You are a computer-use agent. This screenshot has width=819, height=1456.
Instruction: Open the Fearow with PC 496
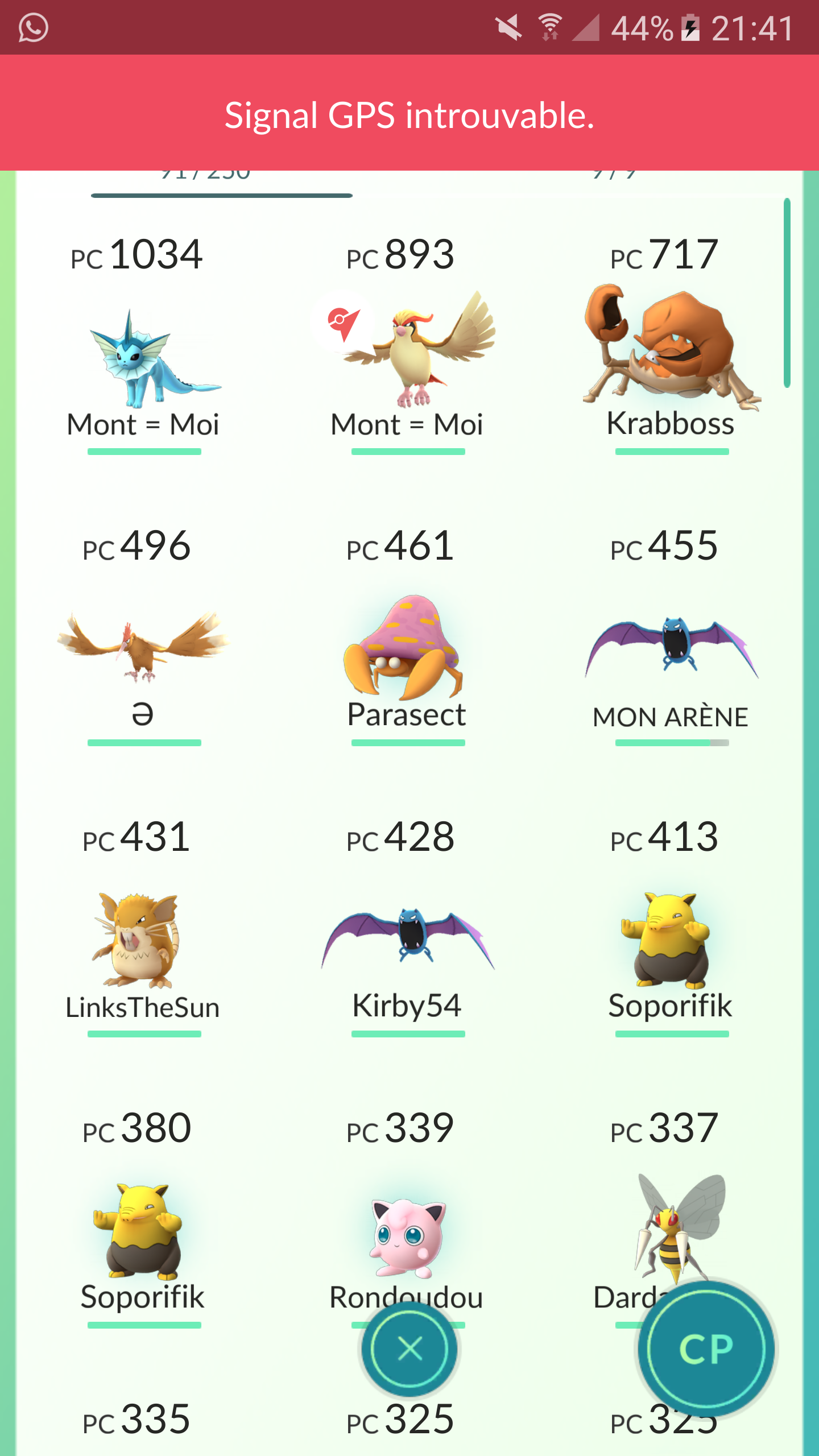[x=143, y=648]
